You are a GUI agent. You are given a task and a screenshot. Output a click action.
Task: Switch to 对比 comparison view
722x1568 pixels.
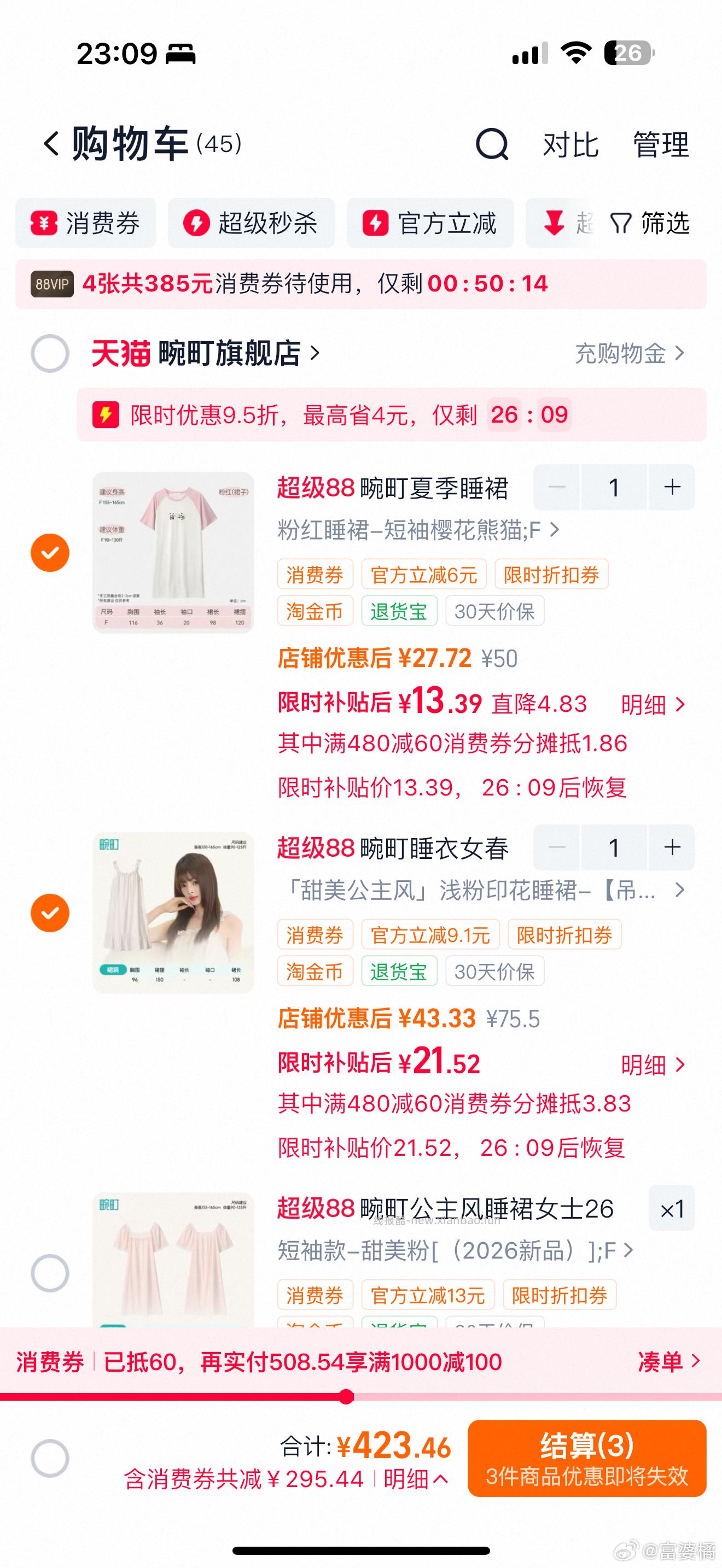[569, 144]
